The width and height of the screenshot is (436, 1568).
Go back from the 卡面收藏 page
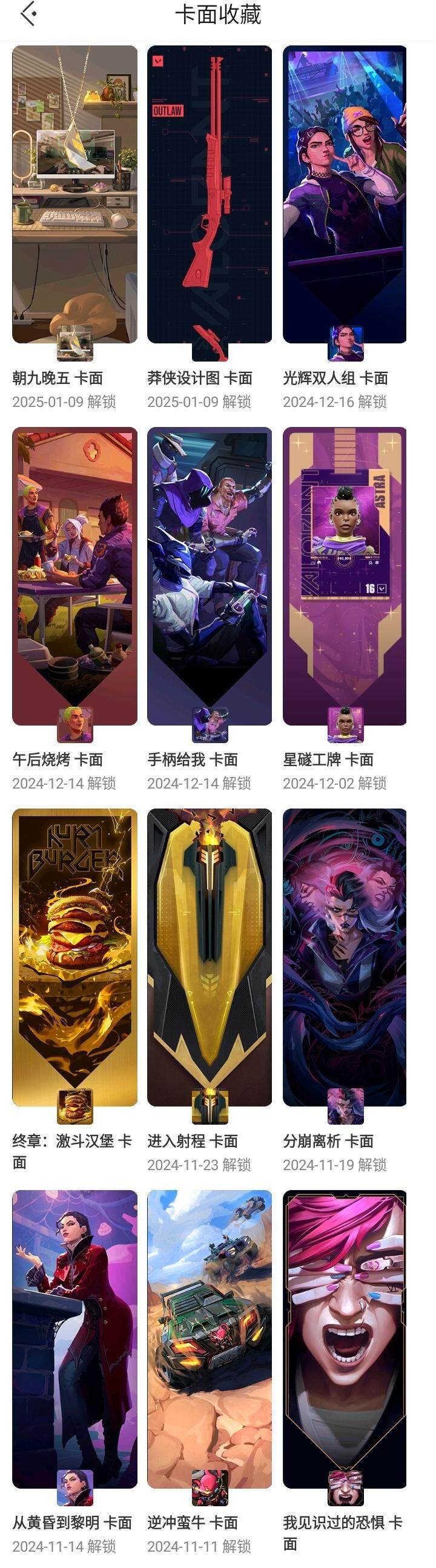[28, 14]
